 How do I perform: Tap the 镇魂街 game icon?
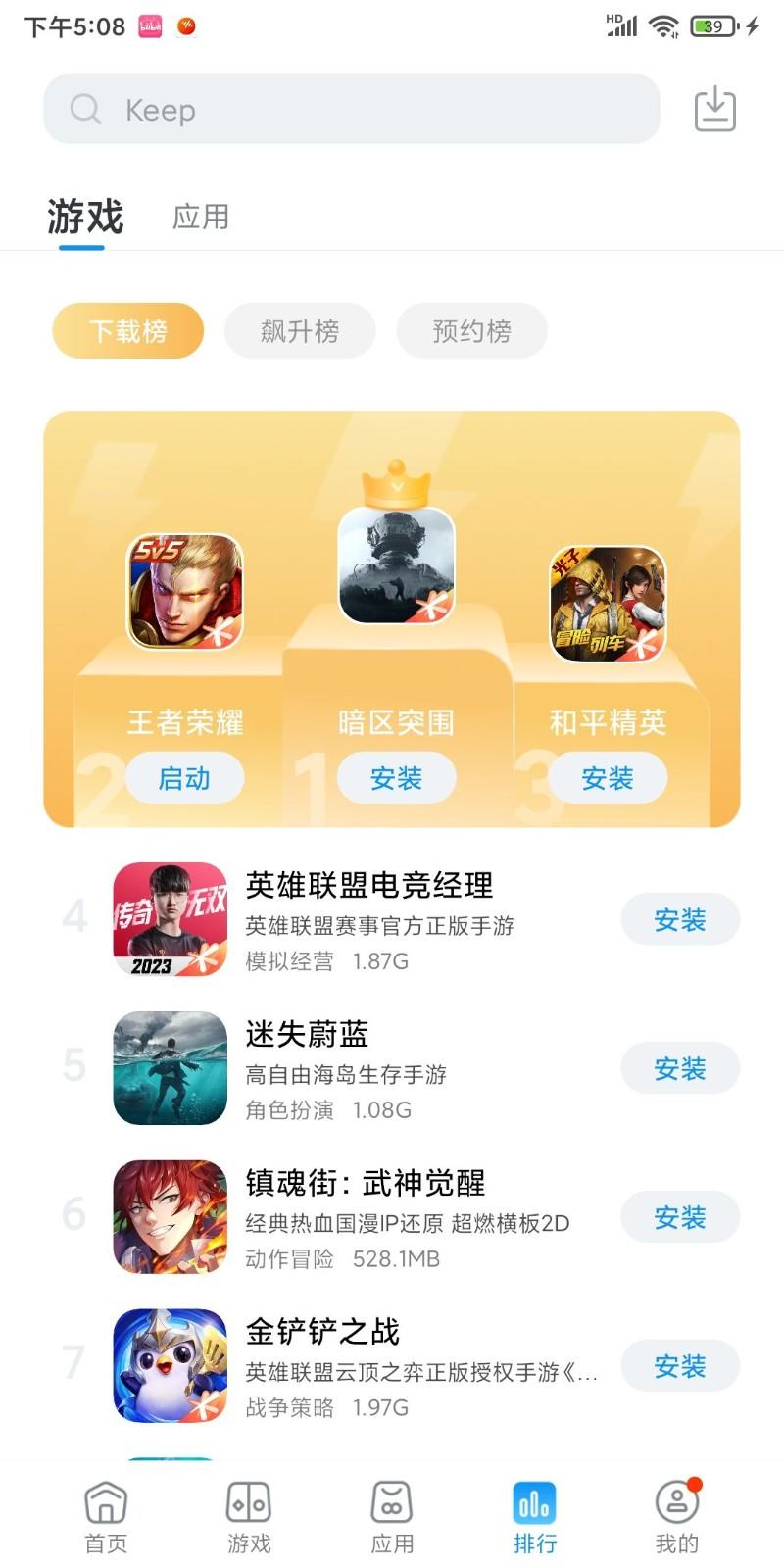(x=169, y=1217)
